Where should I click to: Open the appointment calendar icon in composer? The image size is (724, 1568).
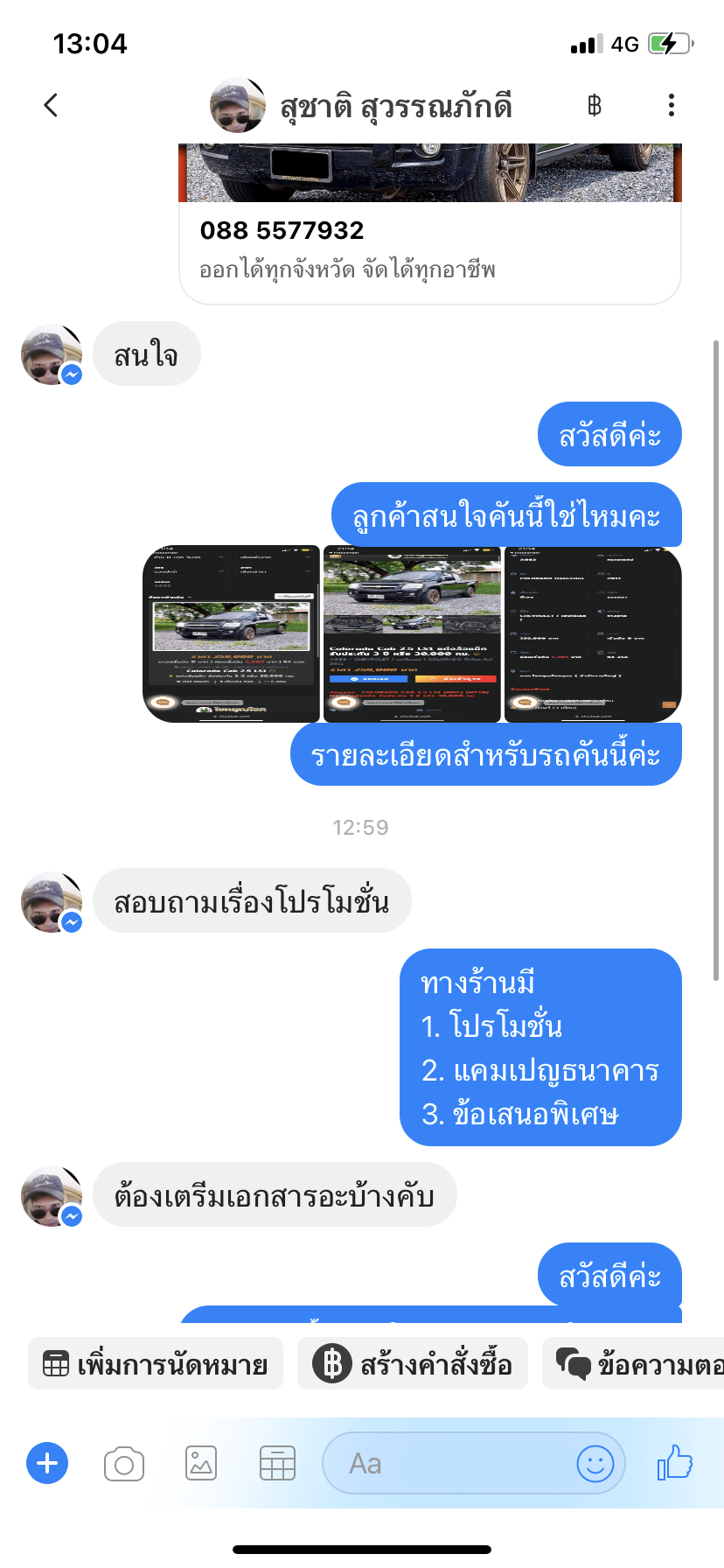point(277,1463)
